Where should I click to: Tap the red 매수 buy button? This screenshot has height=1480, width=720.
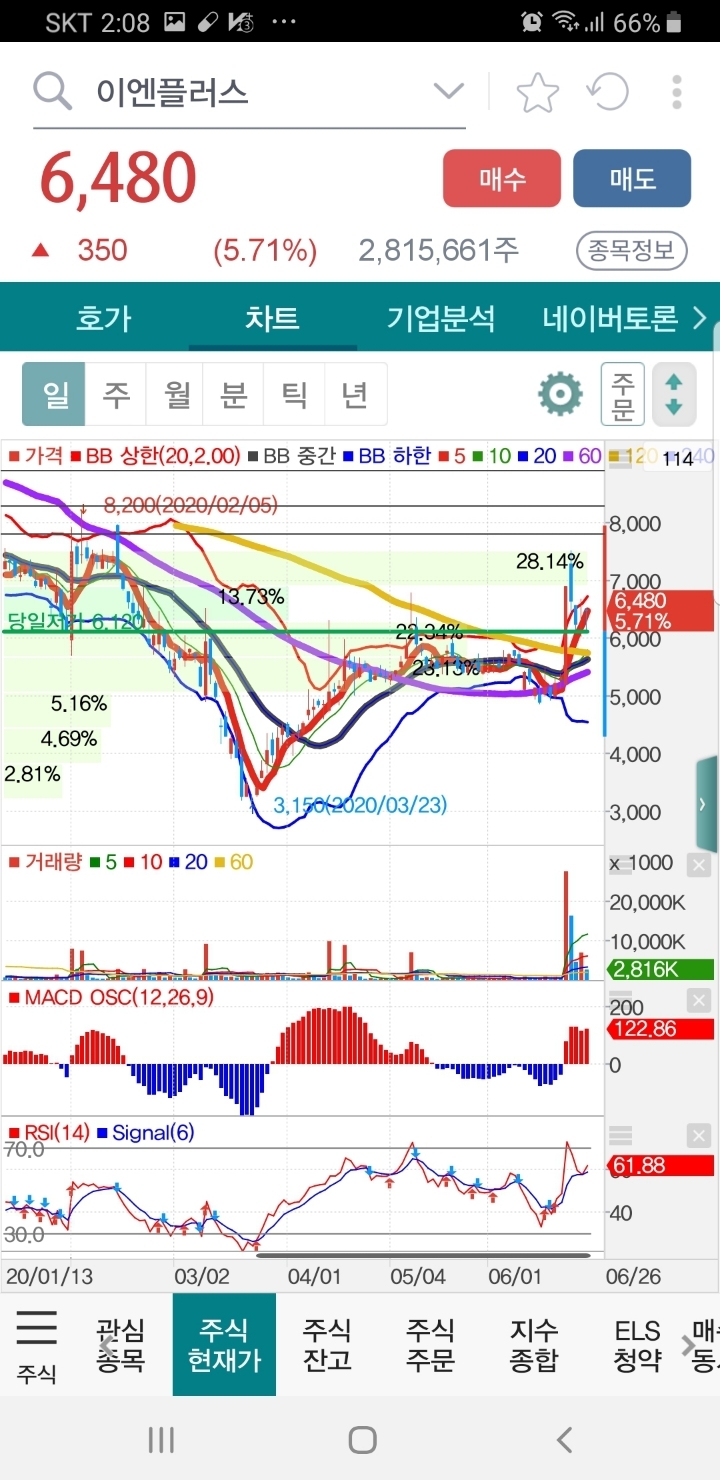[501, 179]
